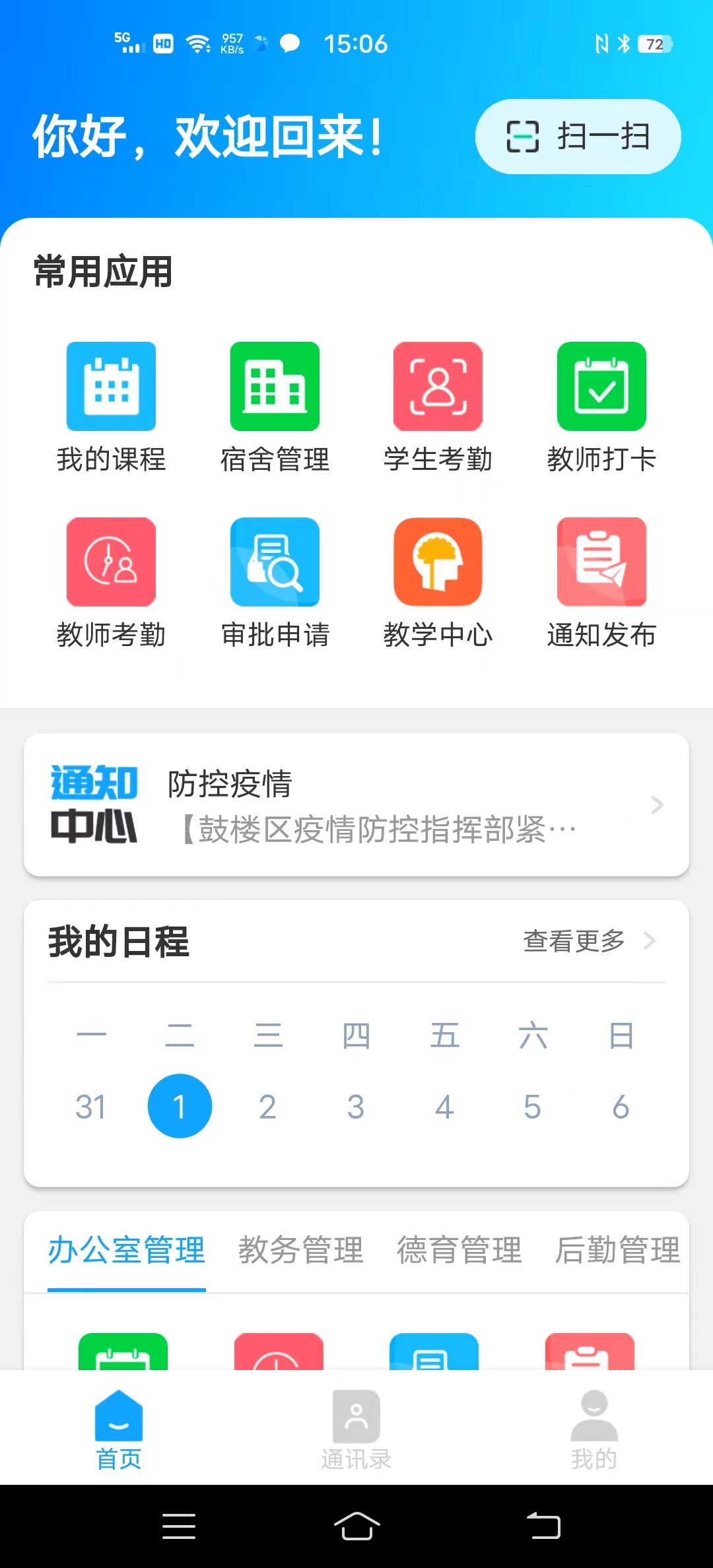Open 我的课程 app
This screenshot has width=713, height=1568.
coord(111,407)
